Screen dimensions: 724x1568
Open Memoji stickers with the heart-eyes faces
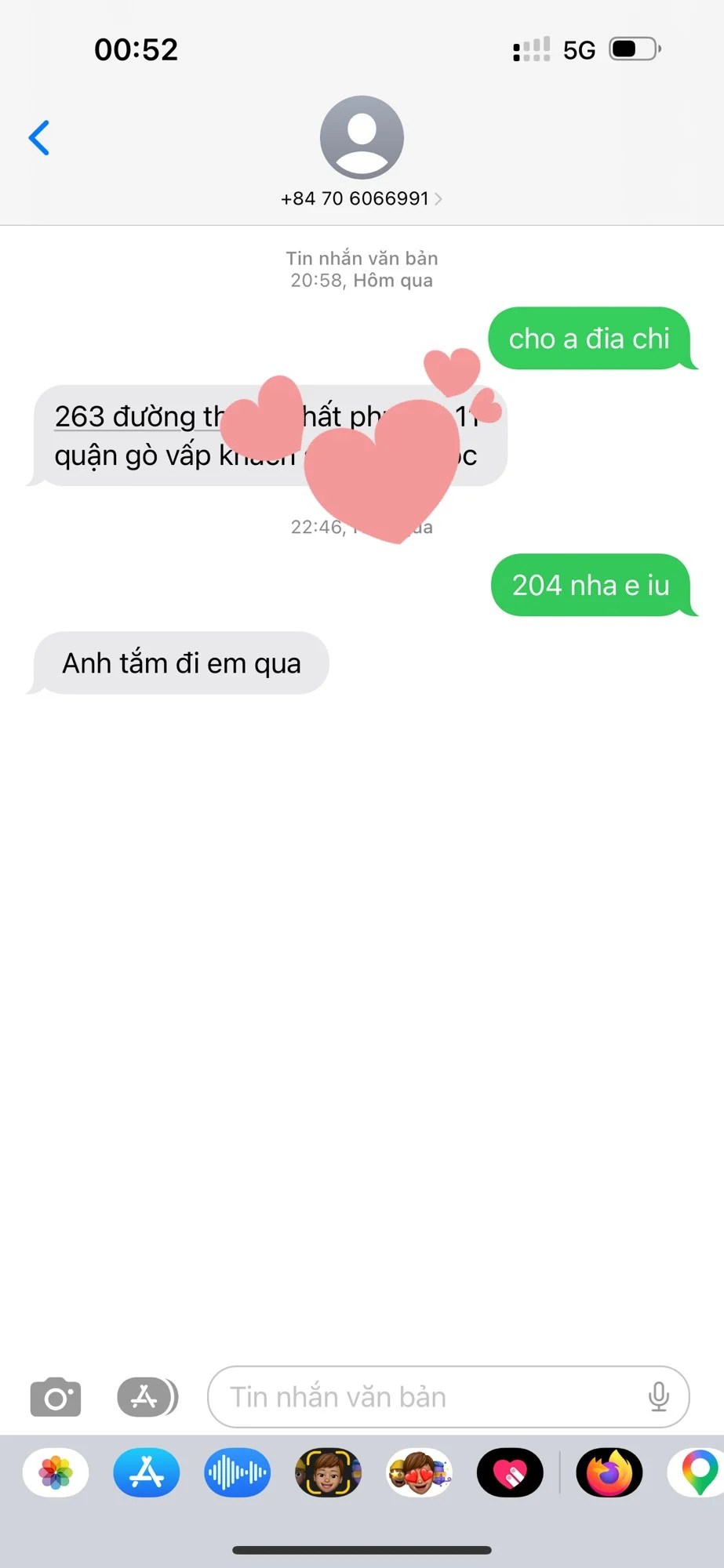pyautogui.click(x=420, y=1472)
